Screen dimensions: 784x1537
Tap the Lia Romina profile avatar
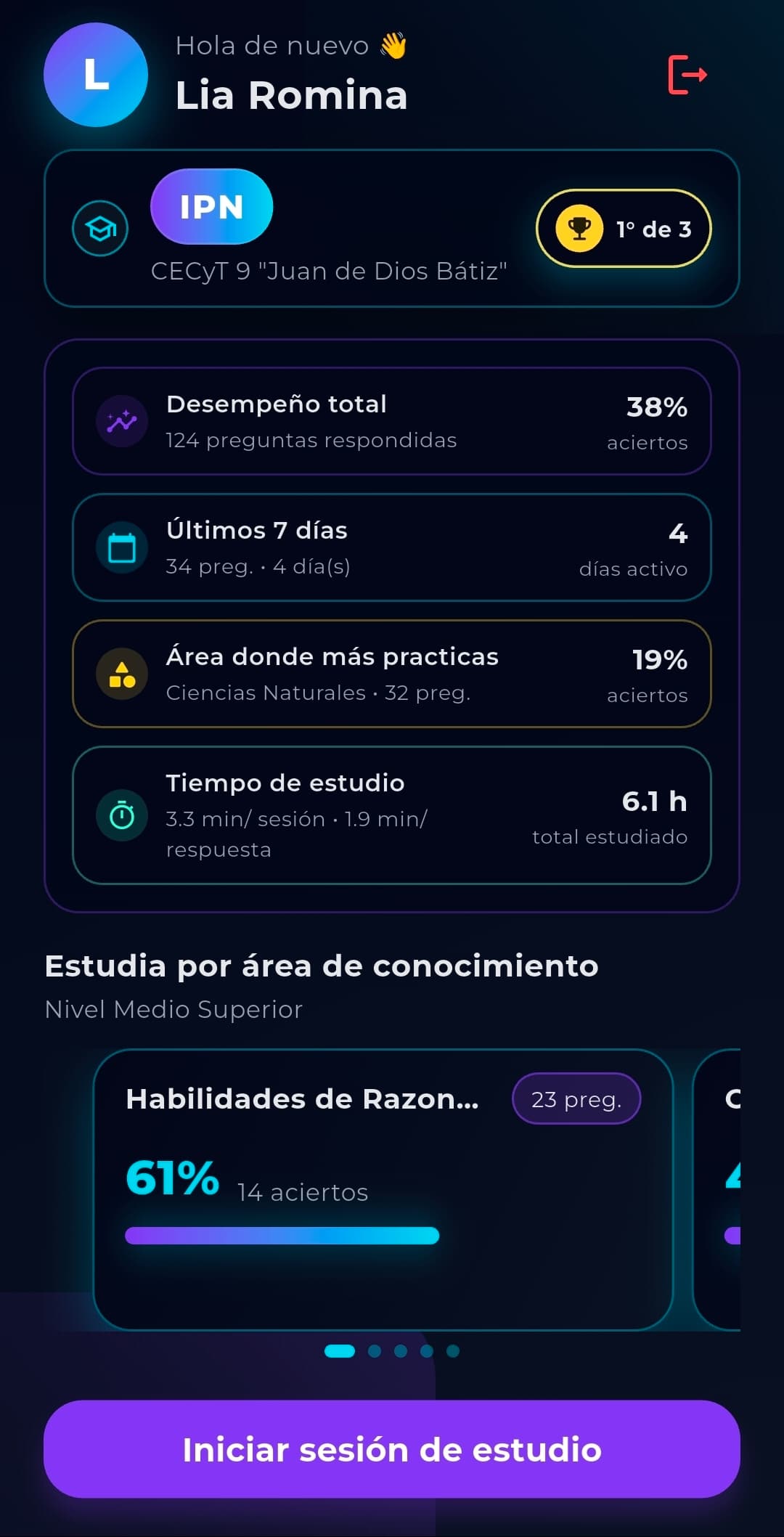point(95,75)
